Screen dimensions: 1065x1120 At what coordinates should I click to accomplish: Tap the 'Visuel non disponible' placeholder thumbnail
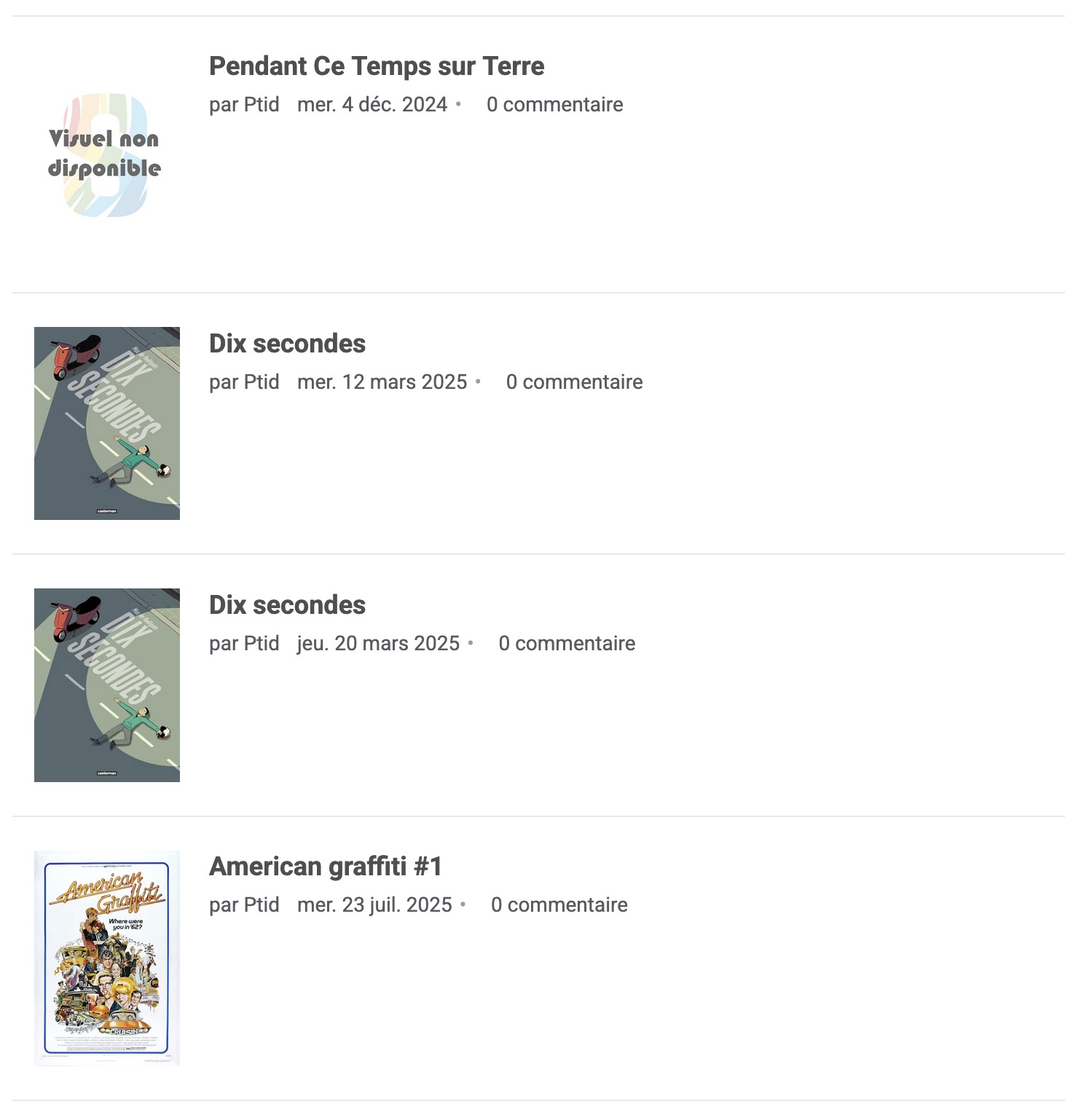point(106,154)
